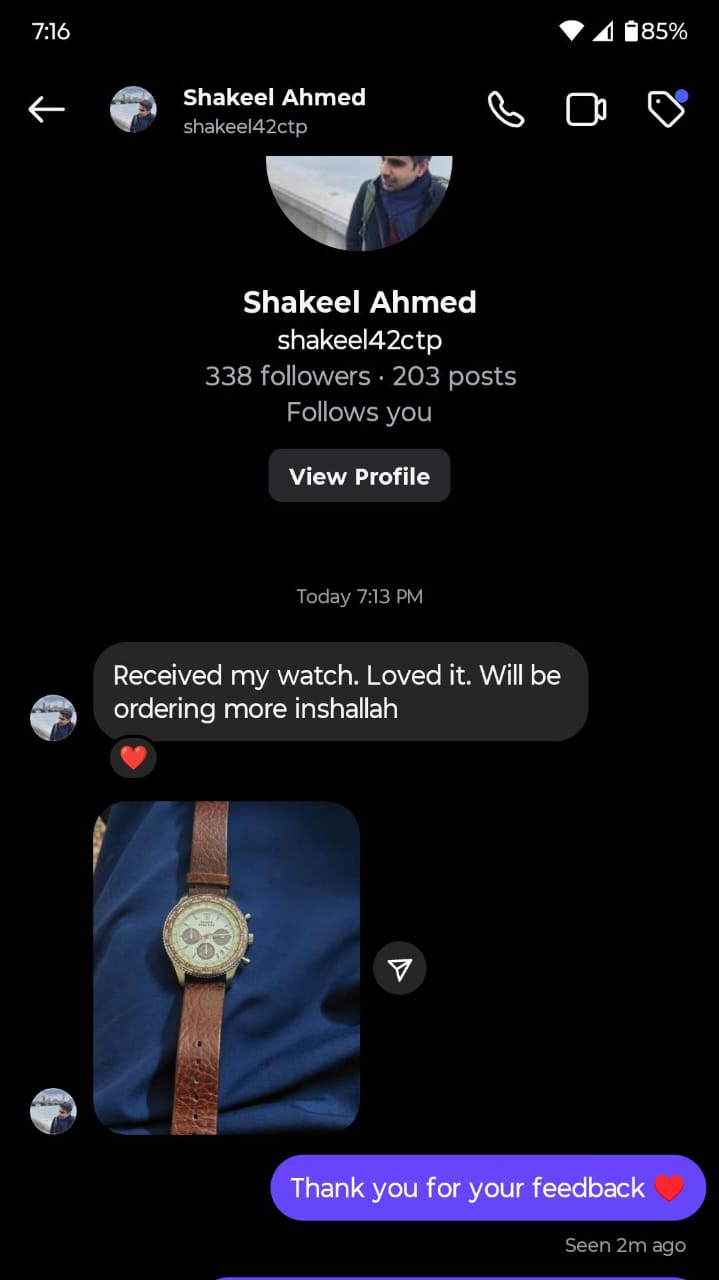View the heart reaction on the message
719x1280 pixels.
(x=133, y=758)
